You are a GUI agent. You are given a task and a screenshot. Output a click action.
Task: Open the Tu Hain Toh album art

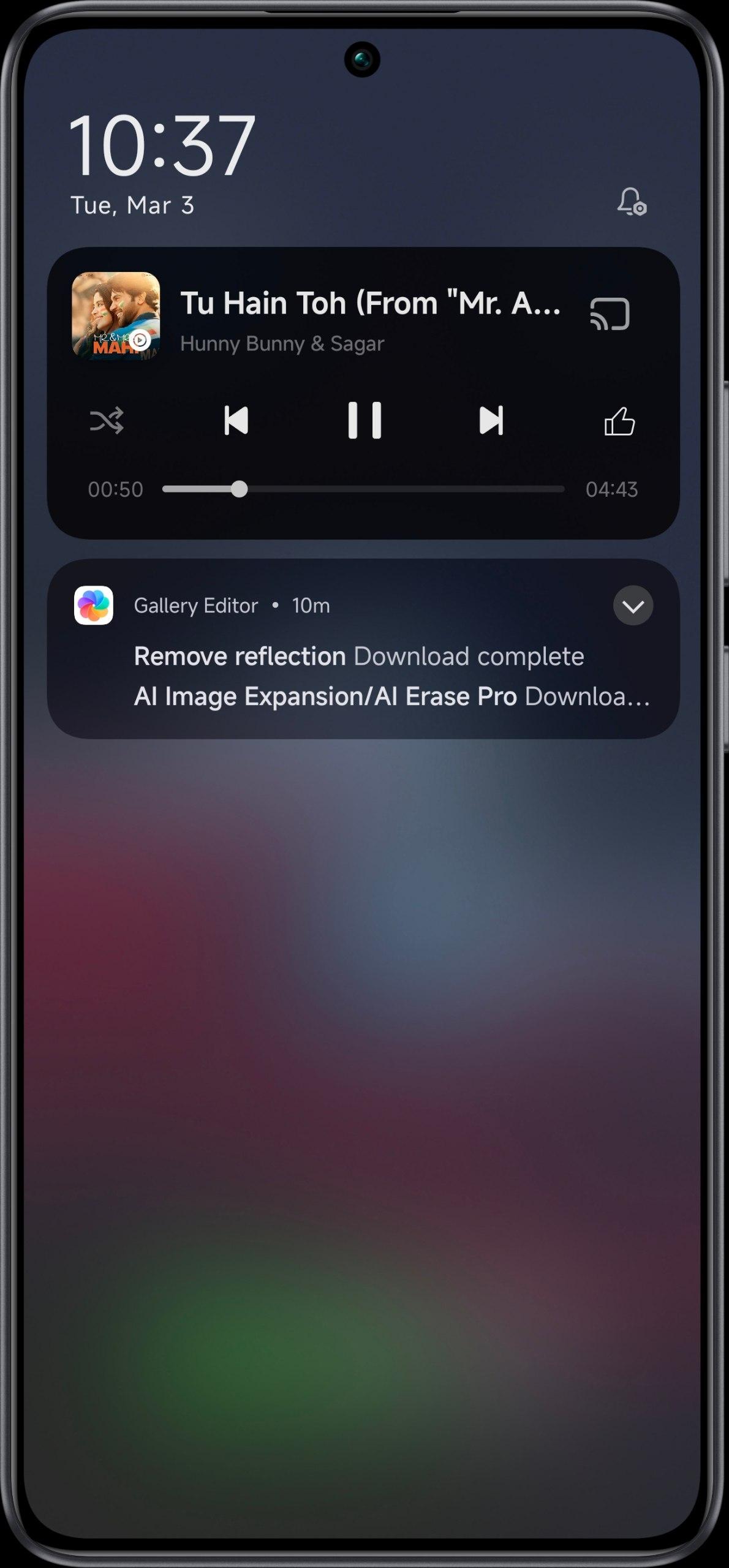tap(116, 316)
